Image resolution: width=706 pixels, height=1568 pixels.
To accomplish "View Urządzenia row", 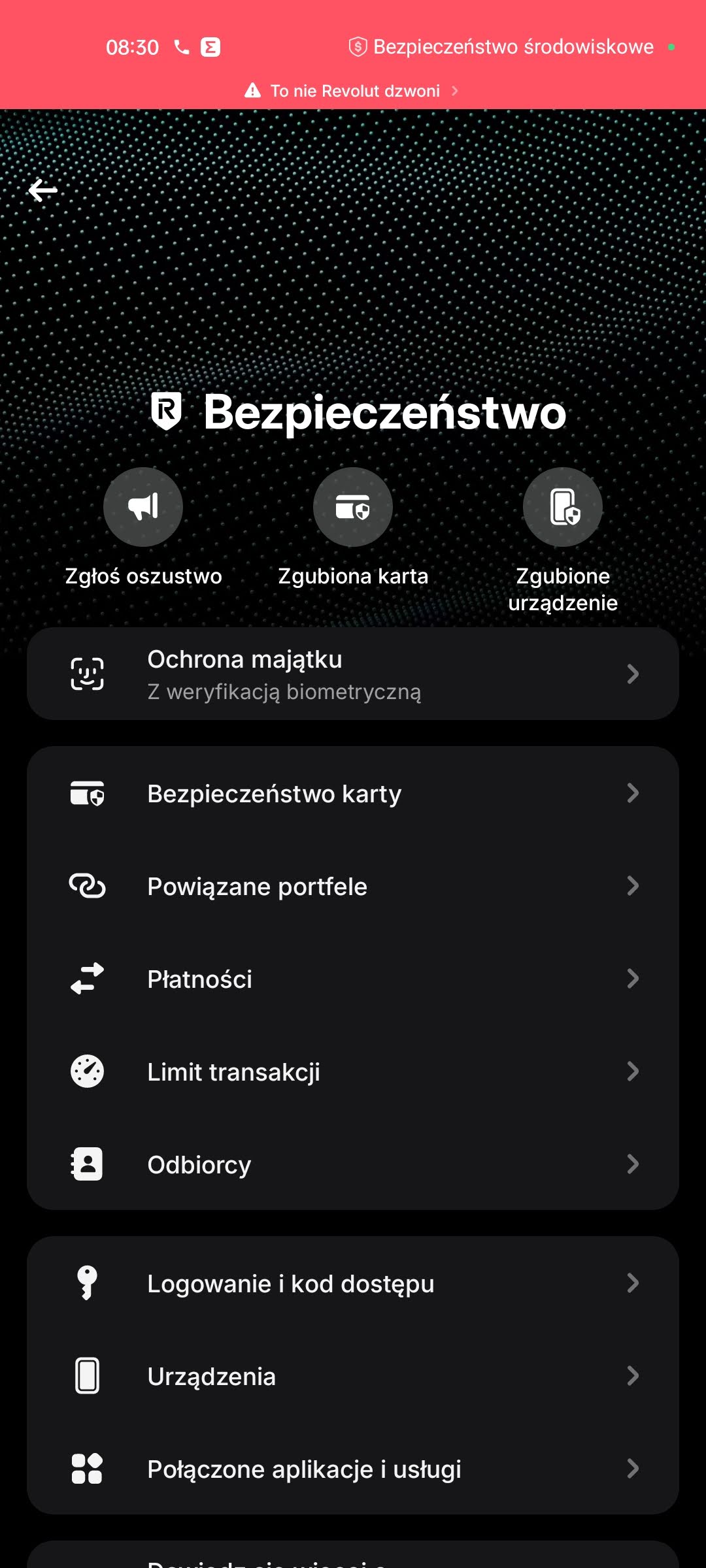I will point(353,1377).
